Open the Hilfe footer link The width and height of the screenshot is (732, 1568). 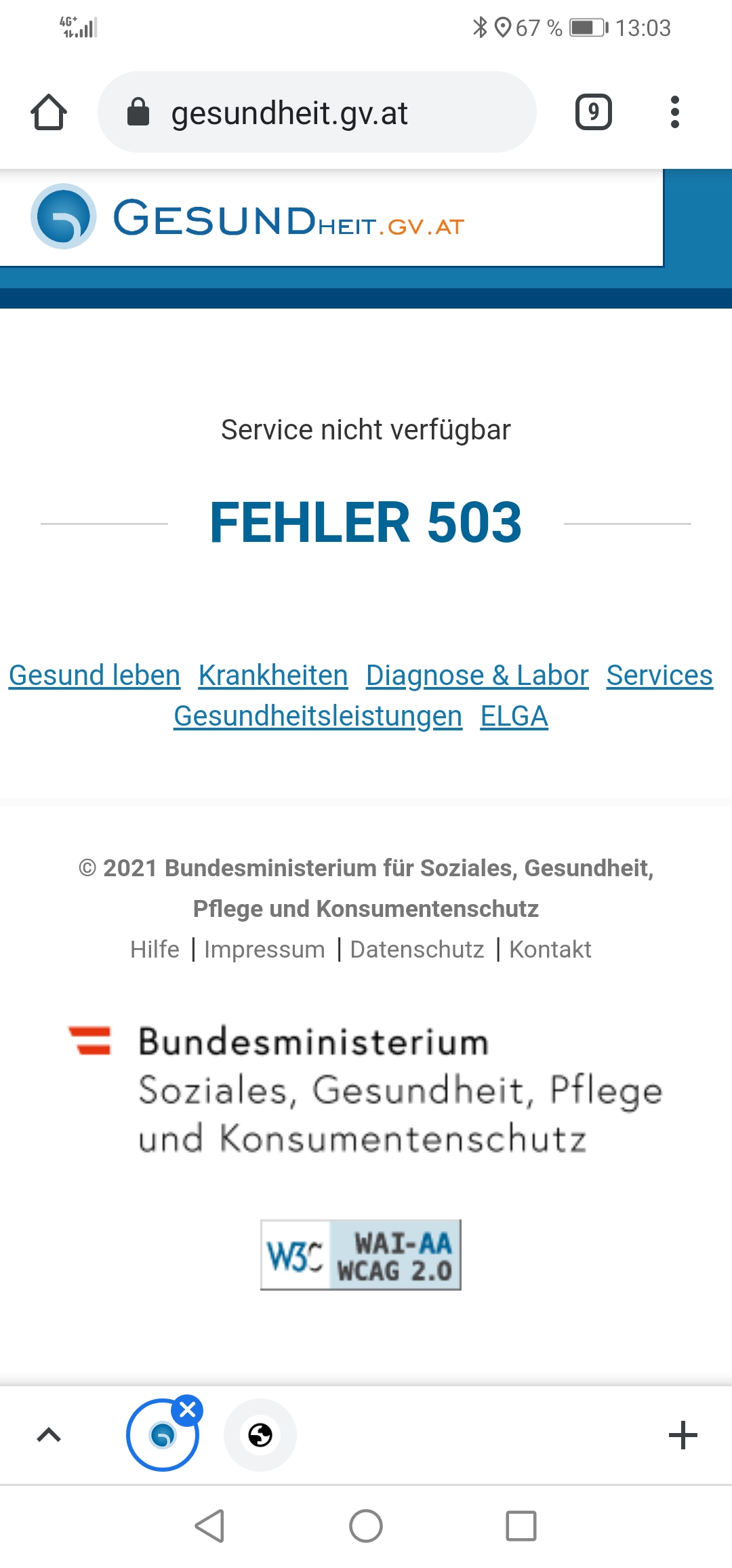tap(155, 949)
